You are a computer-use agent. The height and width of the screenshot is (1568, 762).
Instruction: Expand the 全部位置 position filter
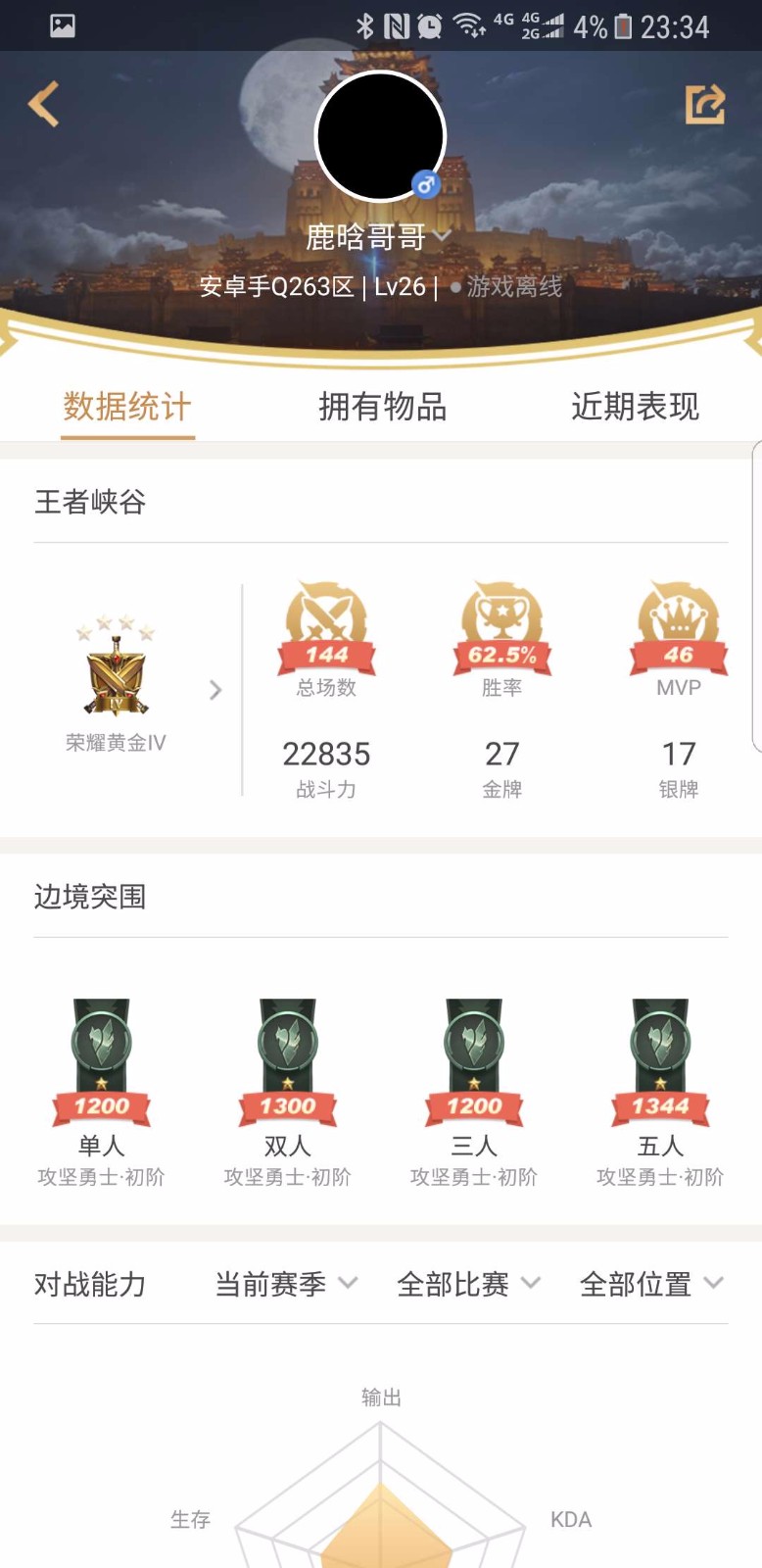click(651, 1284)
